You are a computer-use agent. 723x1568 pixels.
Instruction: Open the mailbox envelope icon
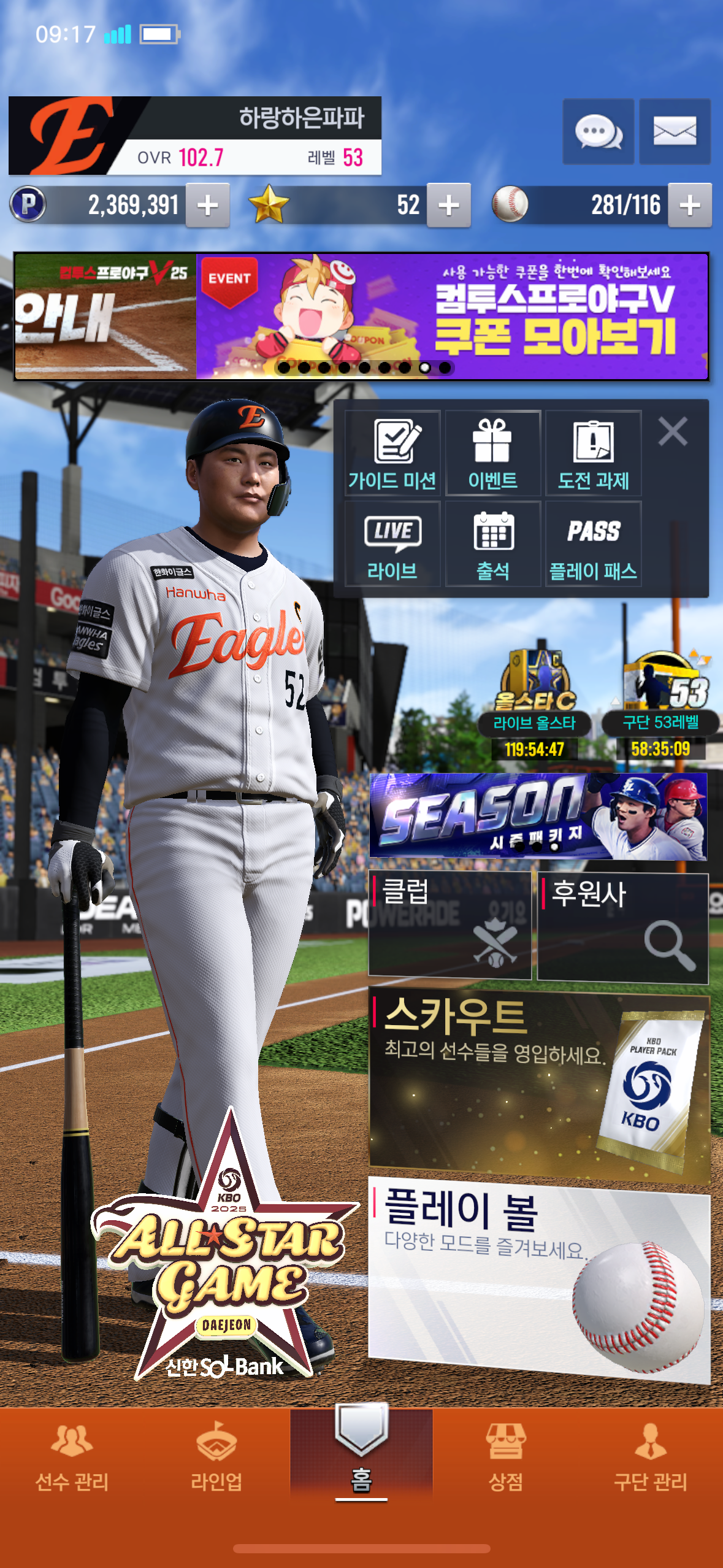675,131
